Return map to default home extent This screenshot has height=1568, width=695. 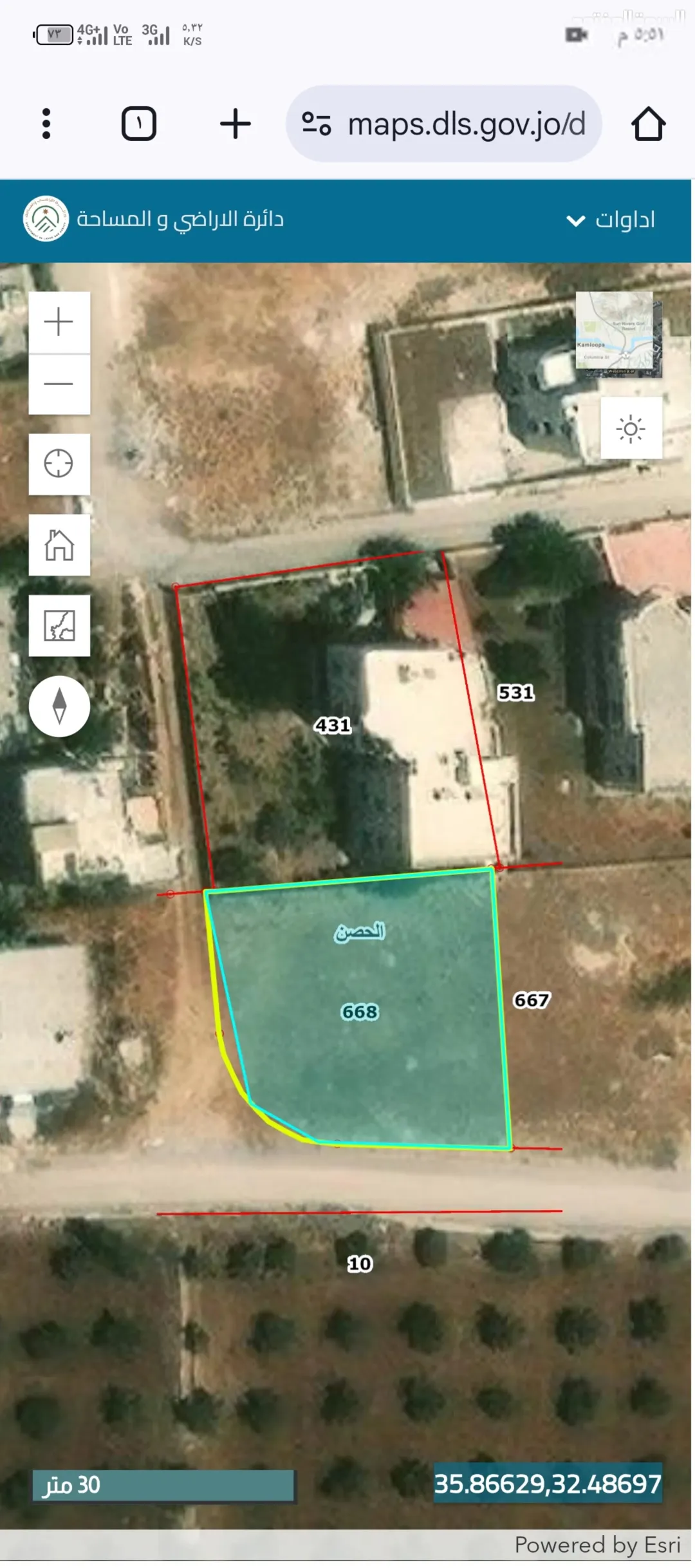(x=59, y=545)
